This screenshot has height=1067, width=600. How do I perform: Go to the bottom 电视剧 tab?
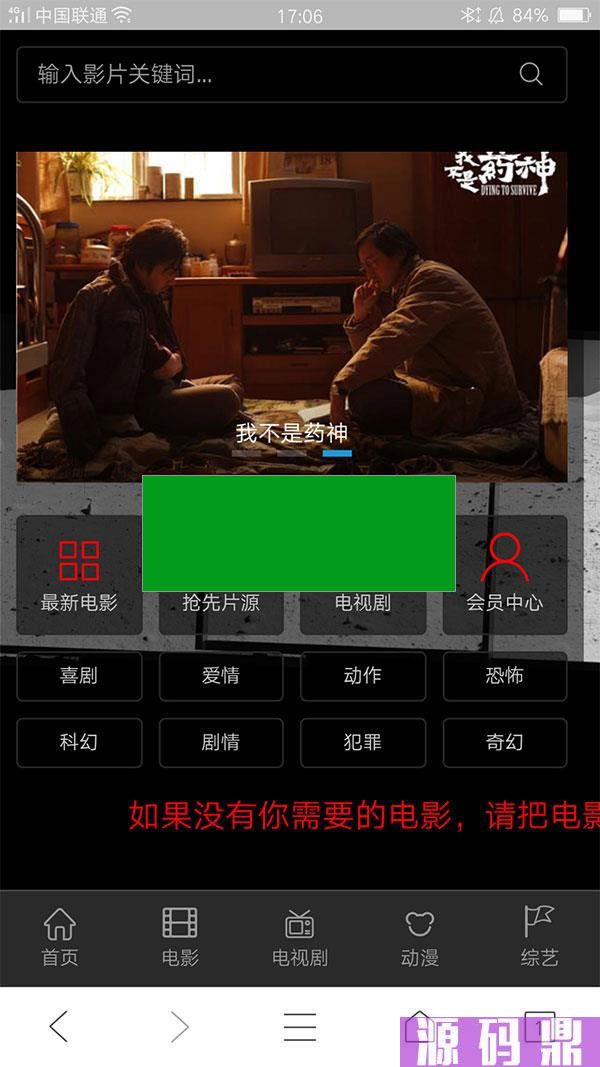[x=300, y=937]
